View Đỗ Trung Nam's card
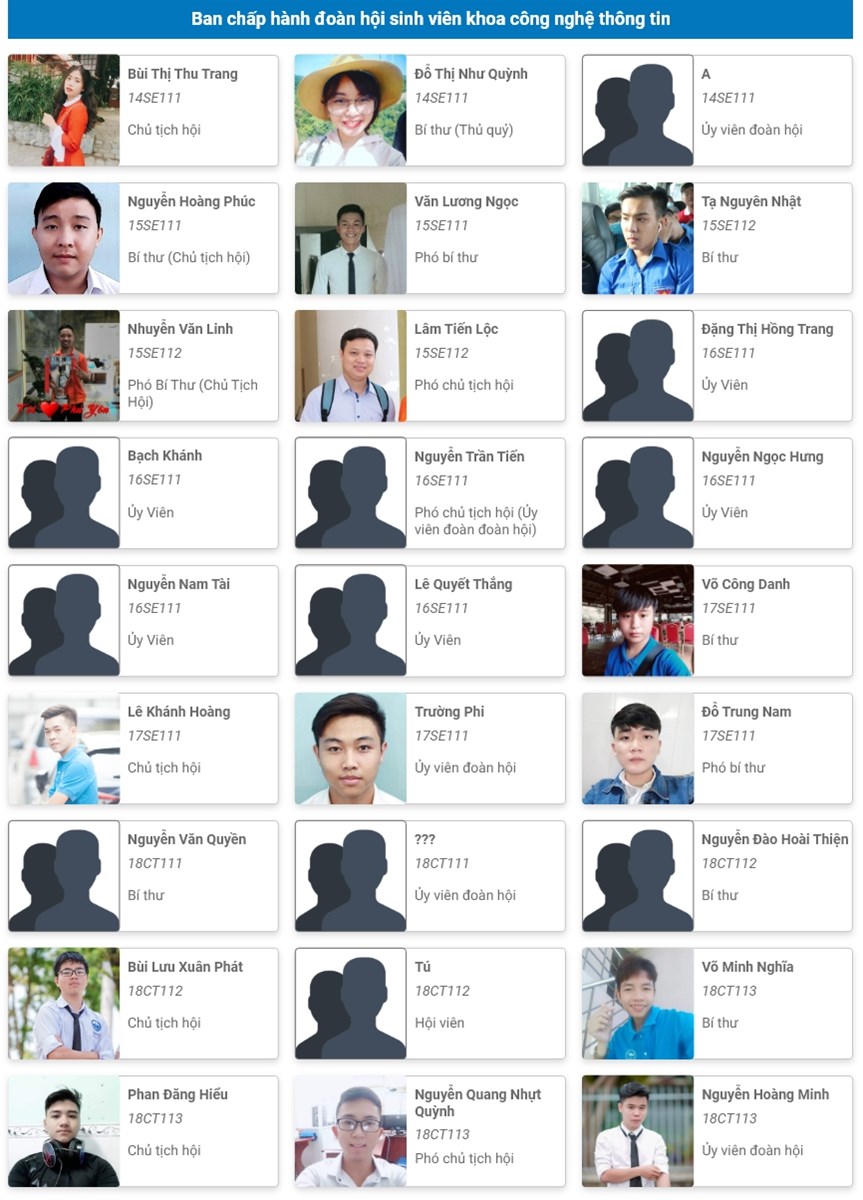 (x=717, y=748)
